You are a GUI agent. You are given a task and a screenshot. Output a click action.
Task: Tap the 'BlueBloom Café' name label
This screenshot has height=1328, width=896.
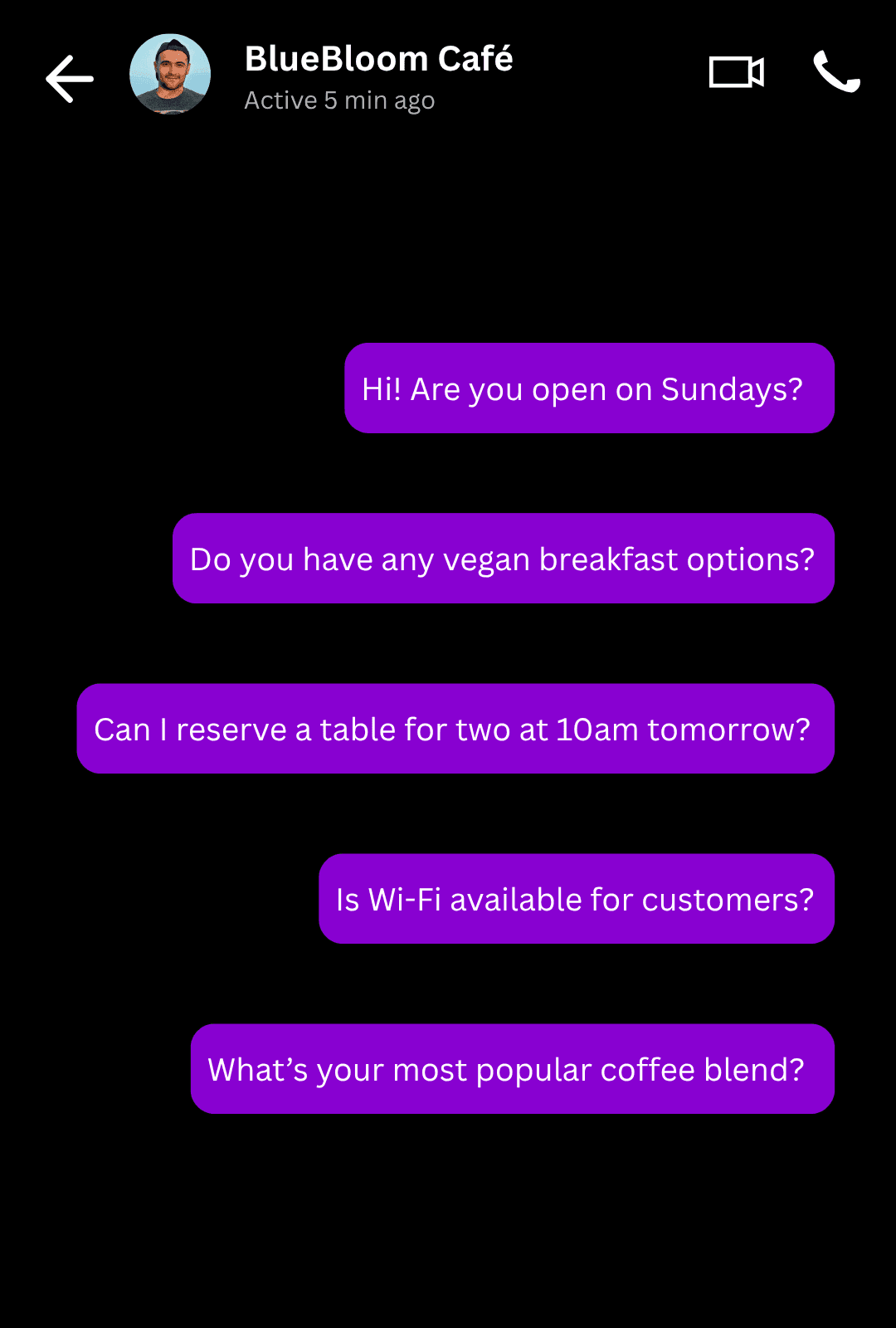[x=378, y=58]
